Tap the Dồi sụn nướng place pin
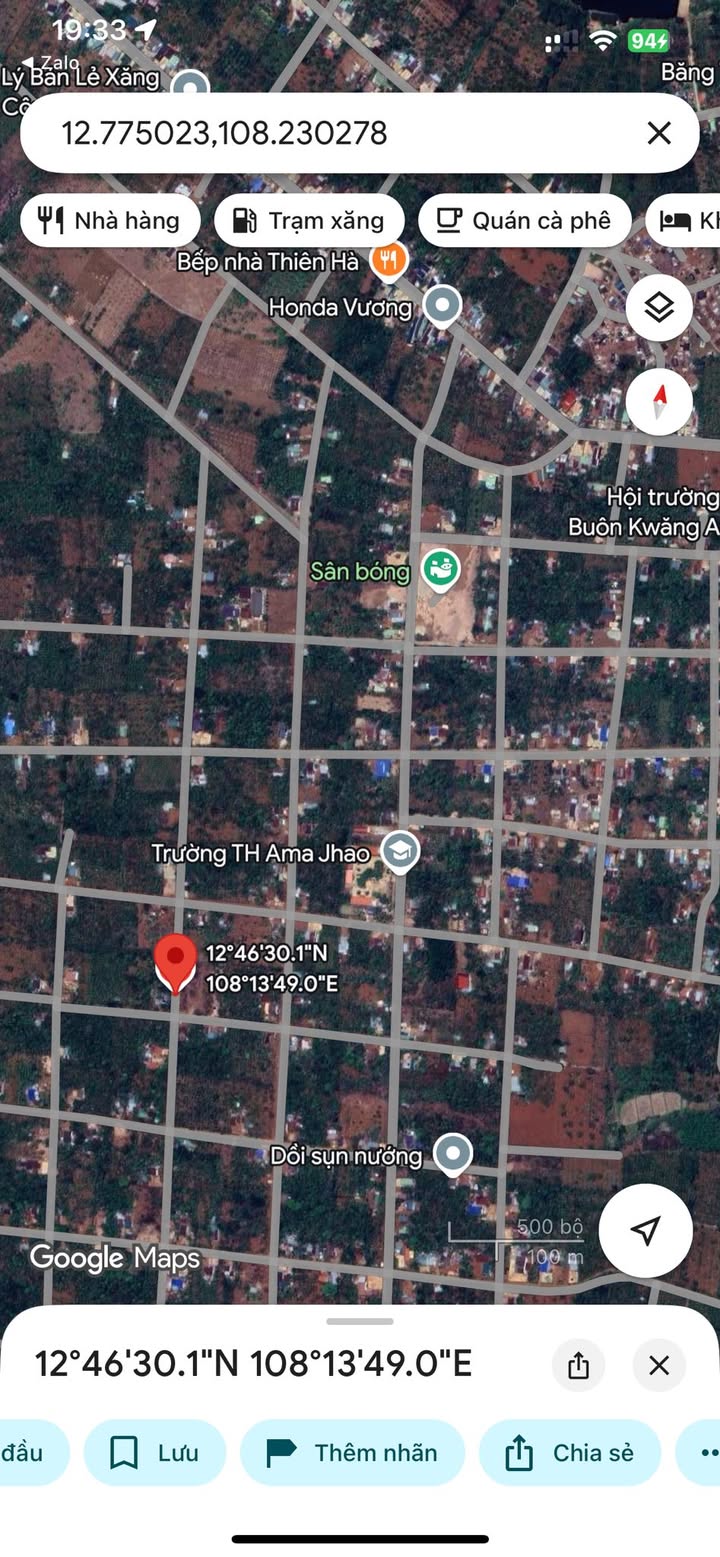 (454, 1153)
